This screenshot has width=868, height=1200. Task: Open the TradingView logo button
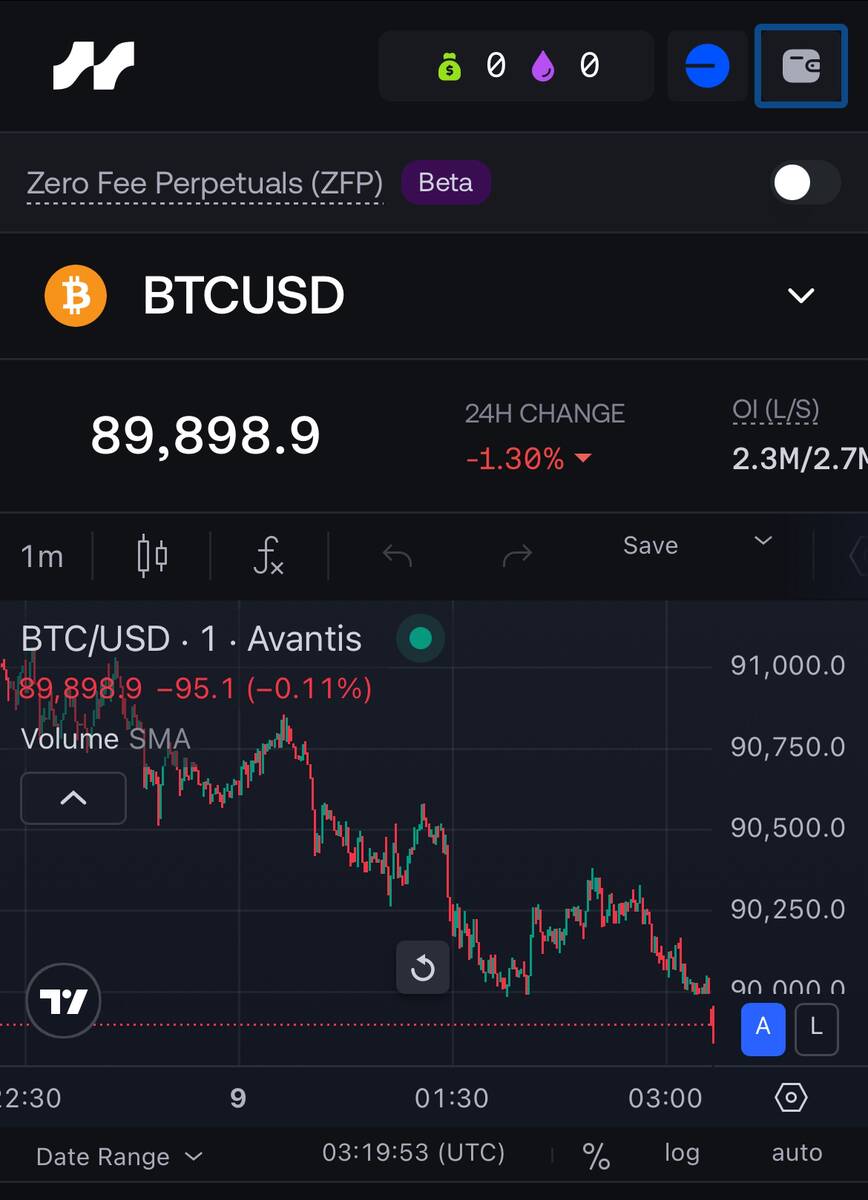point(63,1000)
